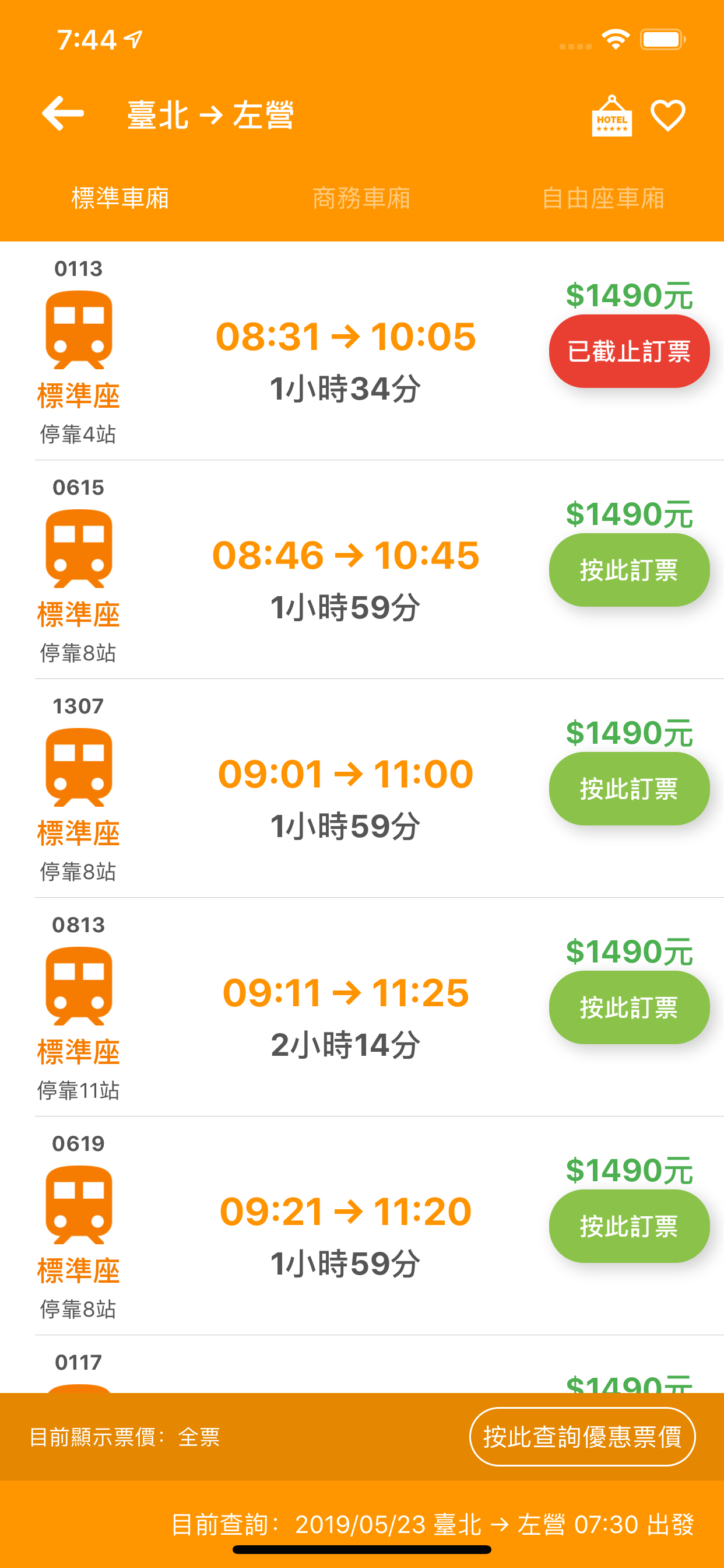Add this route to favorites with heart
This screenshot has width=724, height=1568.
(668, 115)
